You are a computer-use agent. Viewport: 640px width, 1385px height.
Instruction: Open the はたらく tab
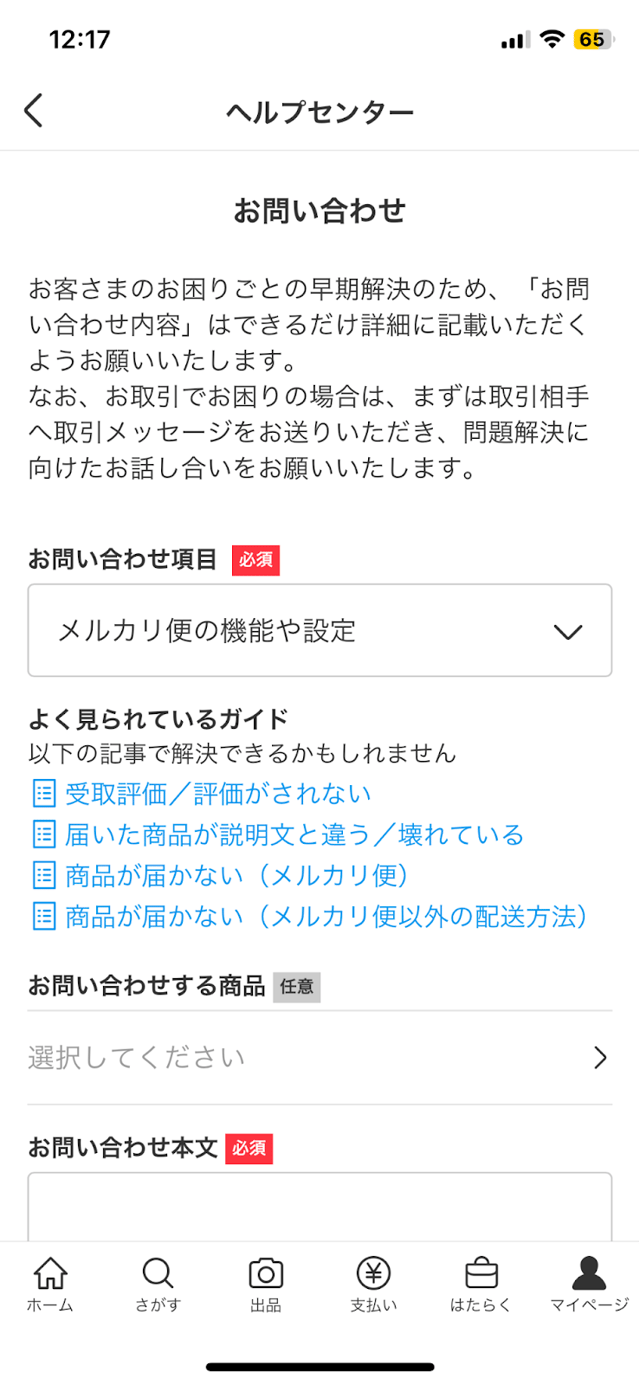click(x=481, y=1284)
